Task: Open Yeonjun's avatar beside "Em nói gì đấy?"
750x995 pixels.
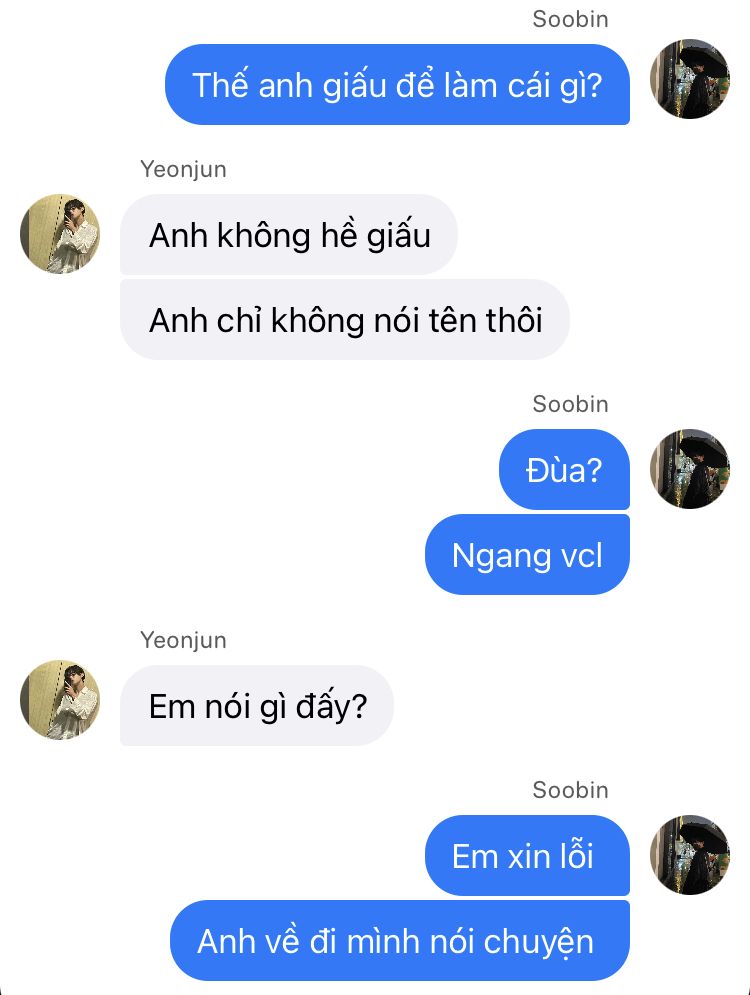Action: (60, 700)
